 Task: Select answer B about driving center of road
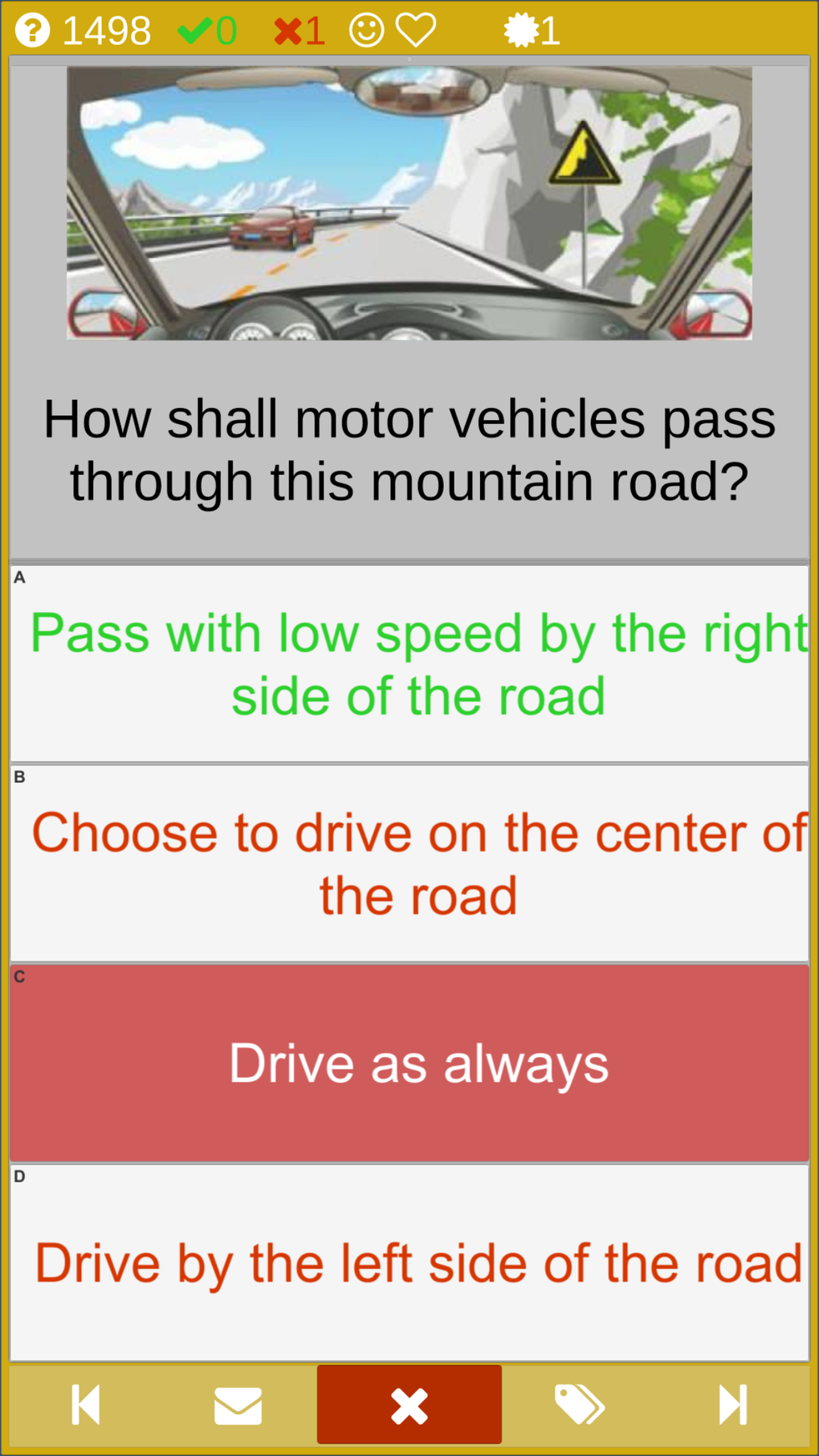(409, 863)
